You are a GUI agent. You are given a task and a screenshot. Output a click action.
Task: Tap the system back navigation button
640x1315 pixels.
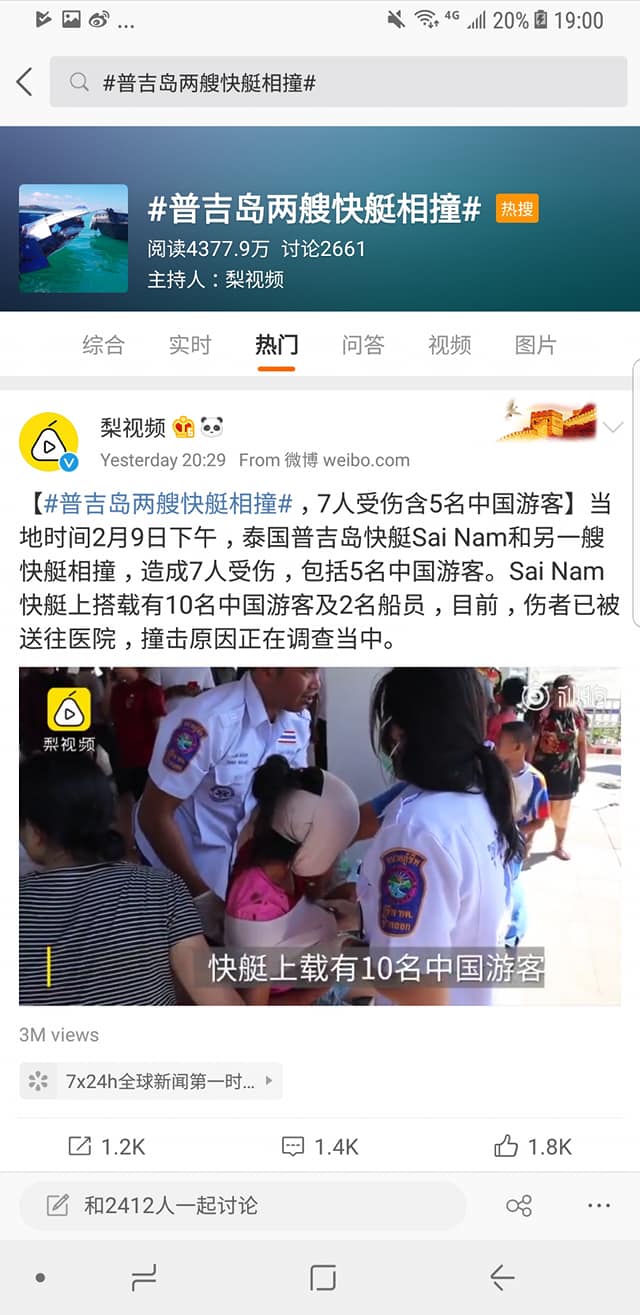tap(502, 1277)
